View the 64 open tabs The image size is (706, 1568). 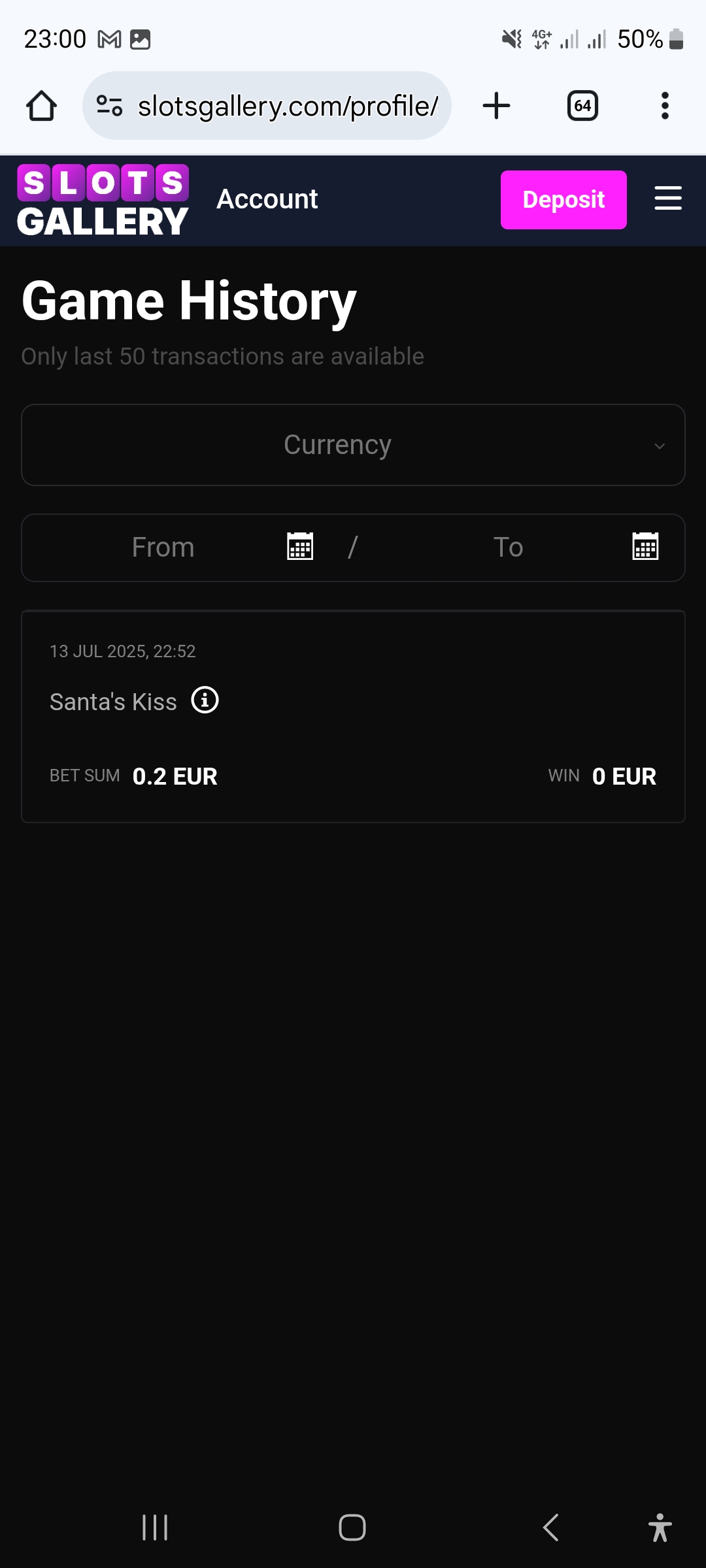point(582,106)
